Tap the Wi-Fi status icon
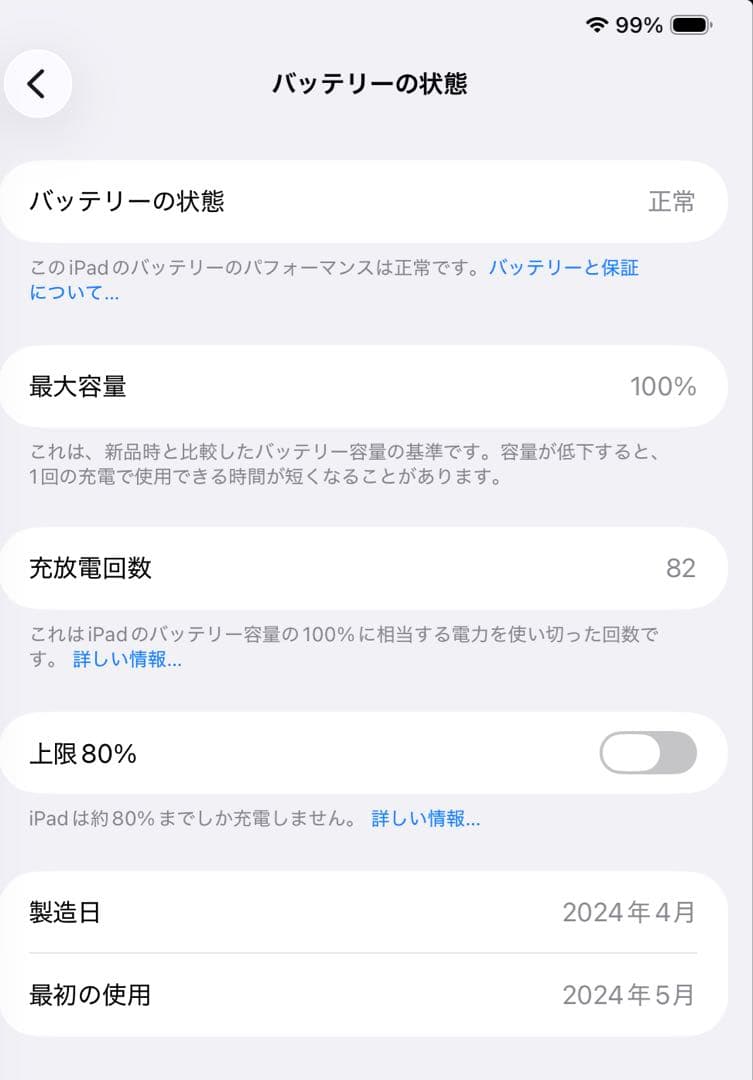 pos(595,22)
